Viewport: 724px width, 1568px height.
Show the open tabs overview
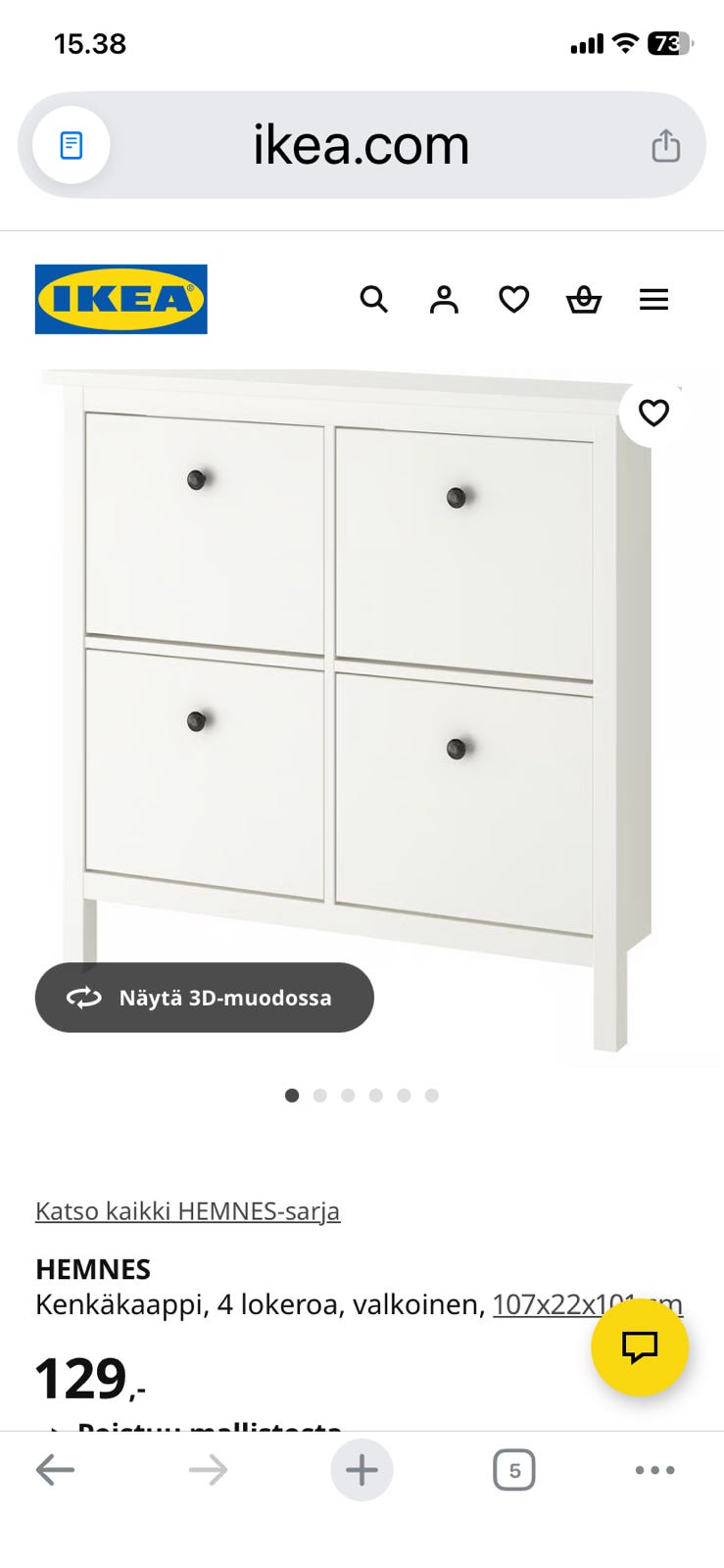coord(514,1470)
